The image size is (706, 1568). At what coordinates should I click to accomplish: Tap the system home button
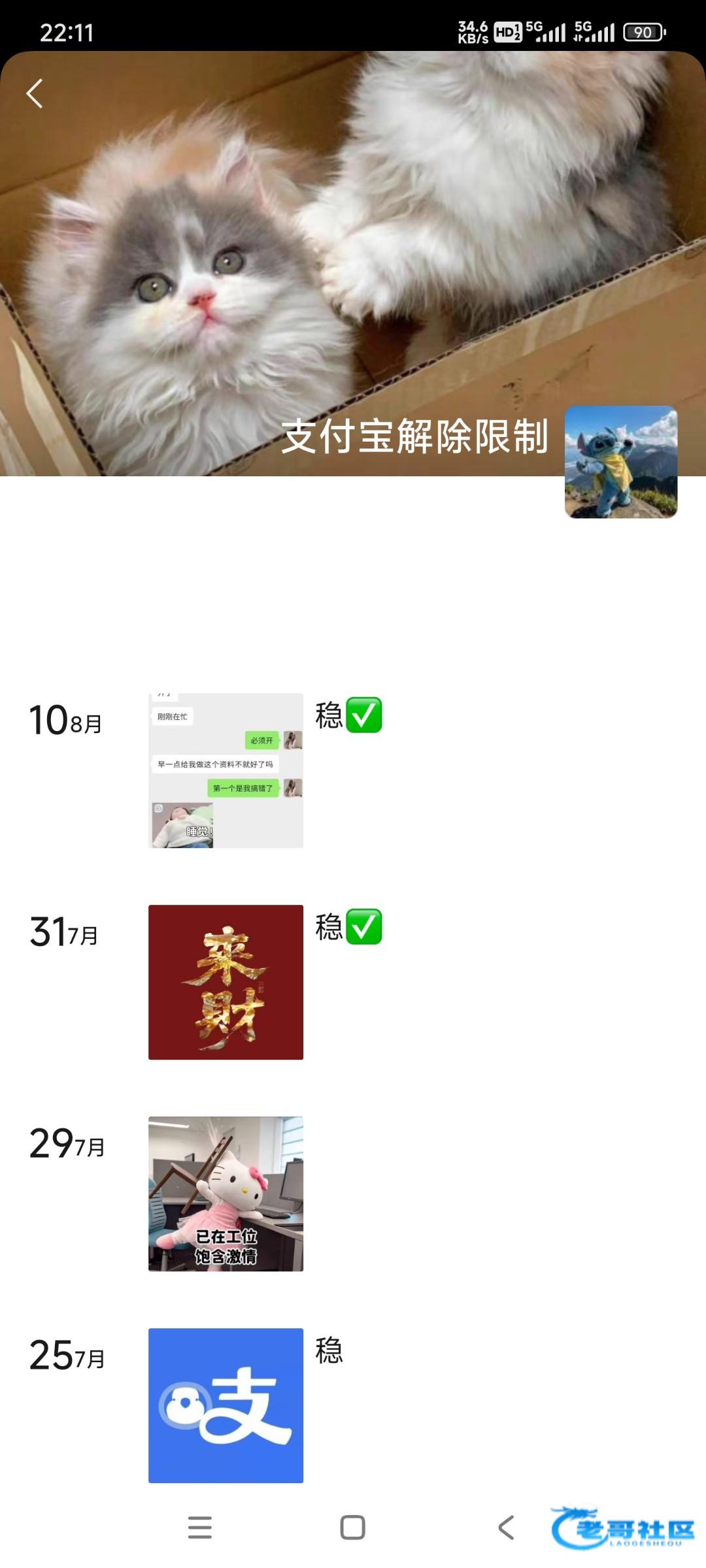tap(352, 1527)
